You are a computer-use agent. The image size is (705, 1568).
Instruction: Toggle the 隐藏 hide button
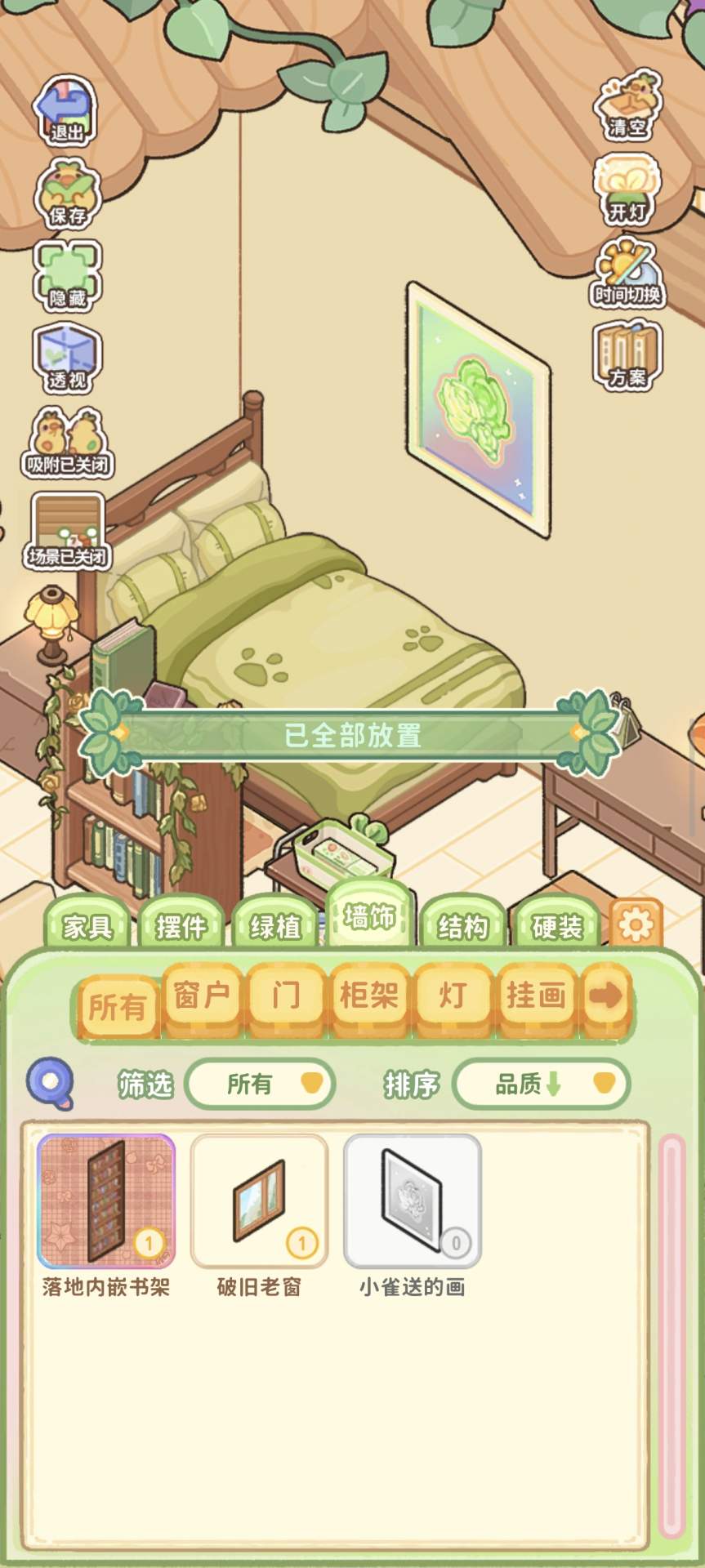point(67,276)
